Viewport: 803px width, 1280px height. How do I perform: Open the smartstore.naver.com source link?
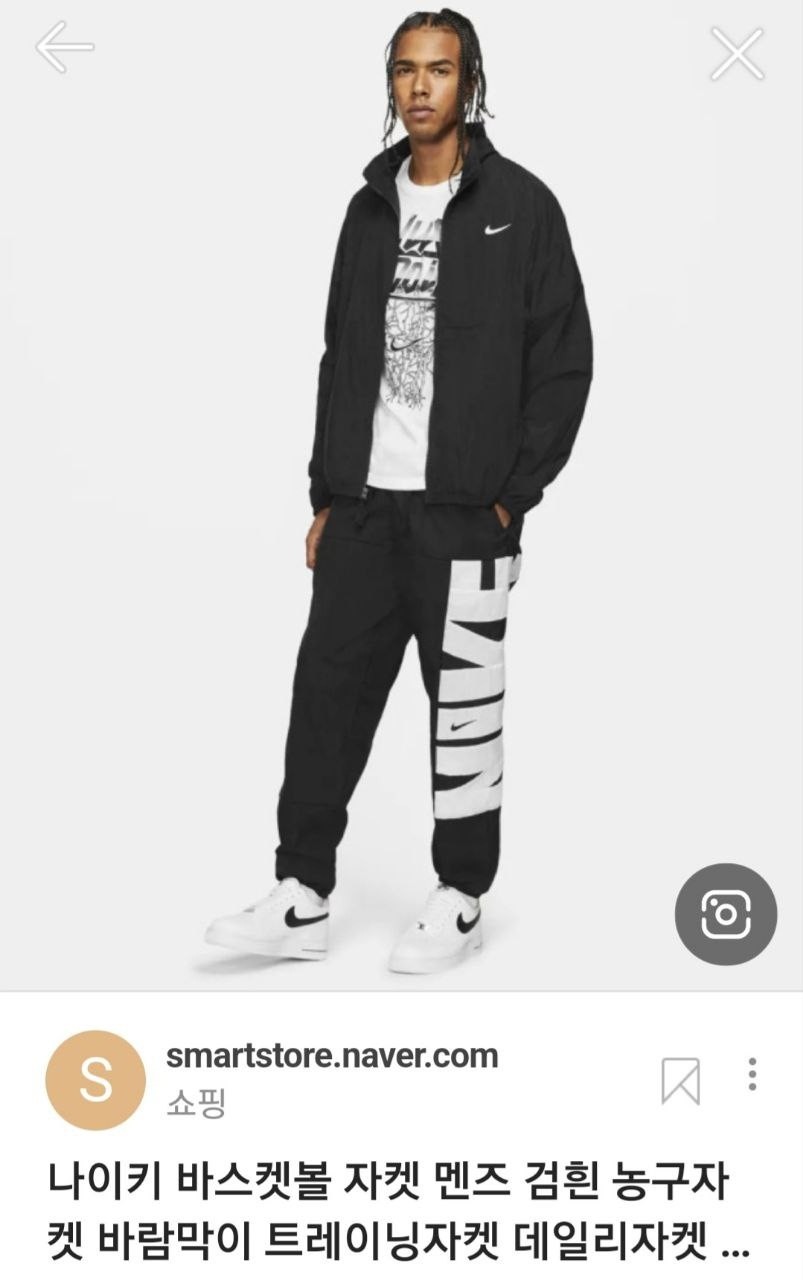click(x=331, y=1056)
